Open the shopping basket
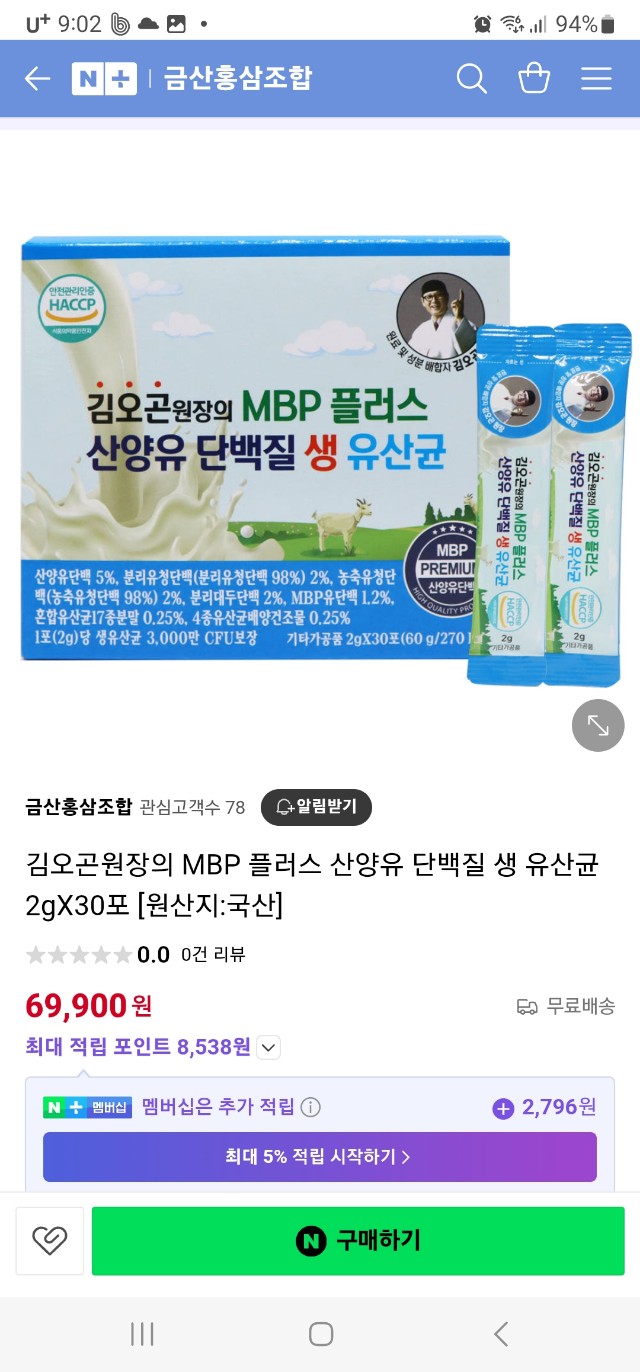Viewport: 640px width, 1372px height. click(x=534, y=79)
